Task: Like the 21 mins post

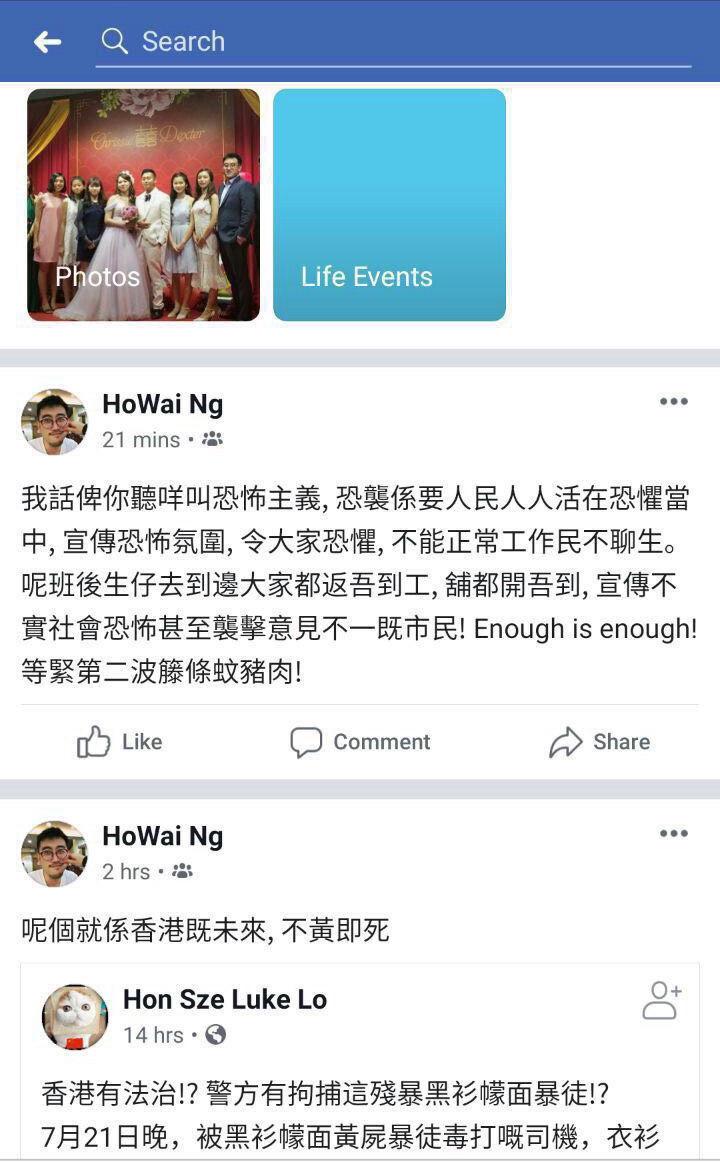Action: (x=119, y=742)
